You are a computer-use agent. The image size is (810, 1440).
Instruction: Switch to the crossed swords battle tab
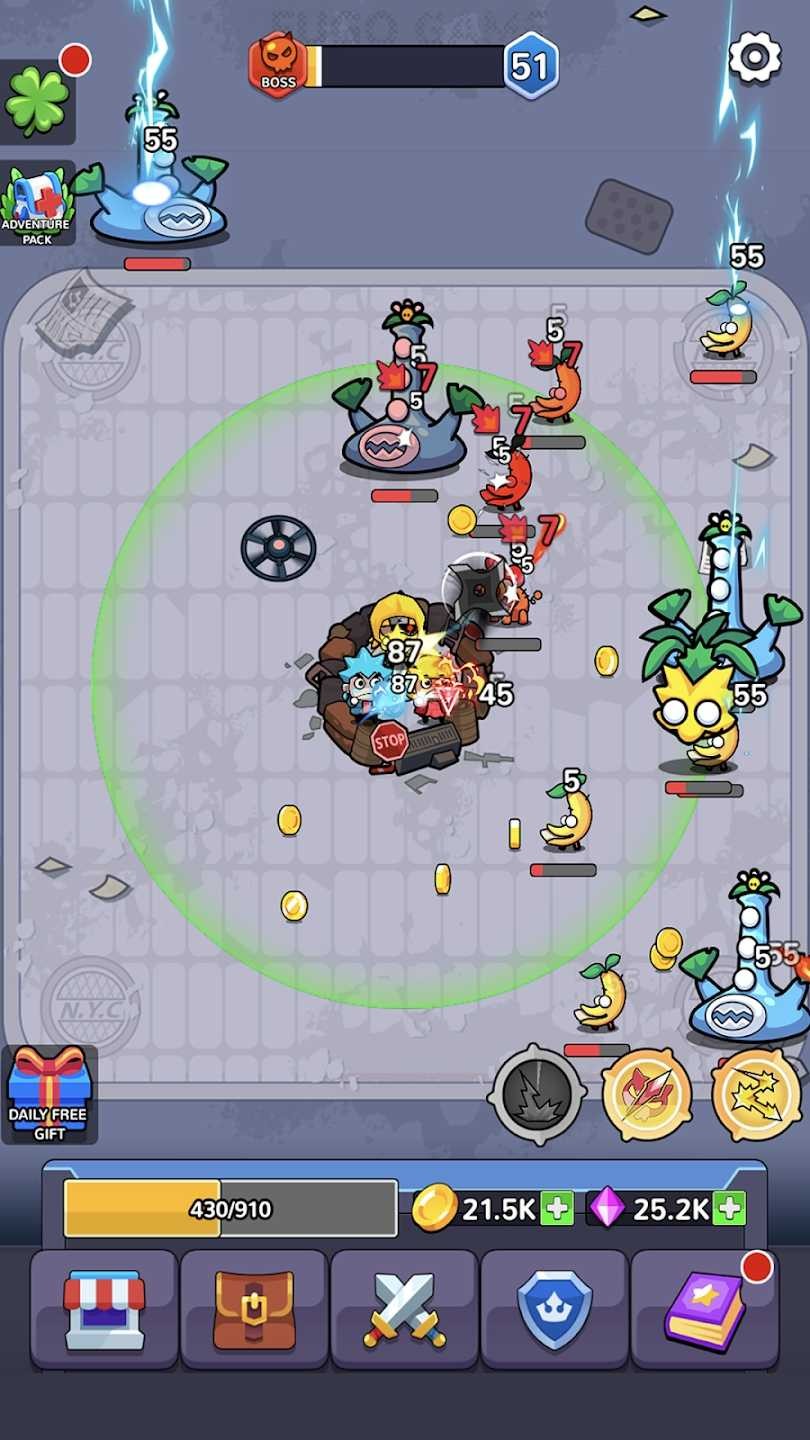coord(404,1309)
